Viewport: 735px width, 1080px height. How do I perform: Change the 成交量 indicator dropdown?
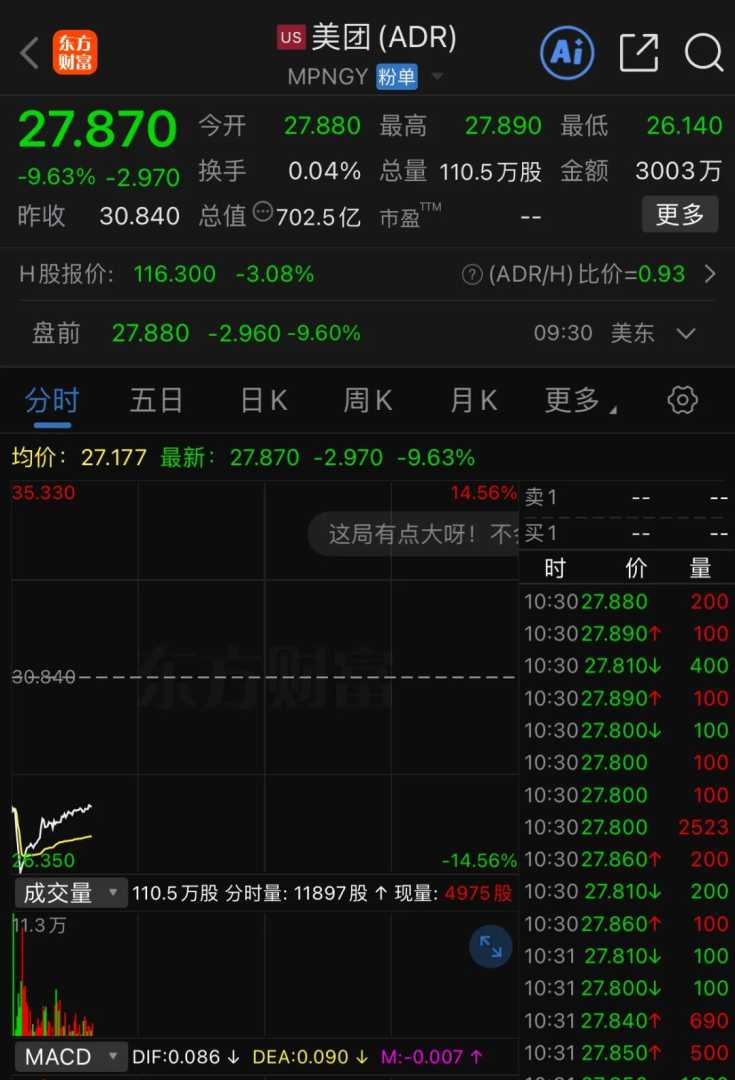(x=69, y=893)
